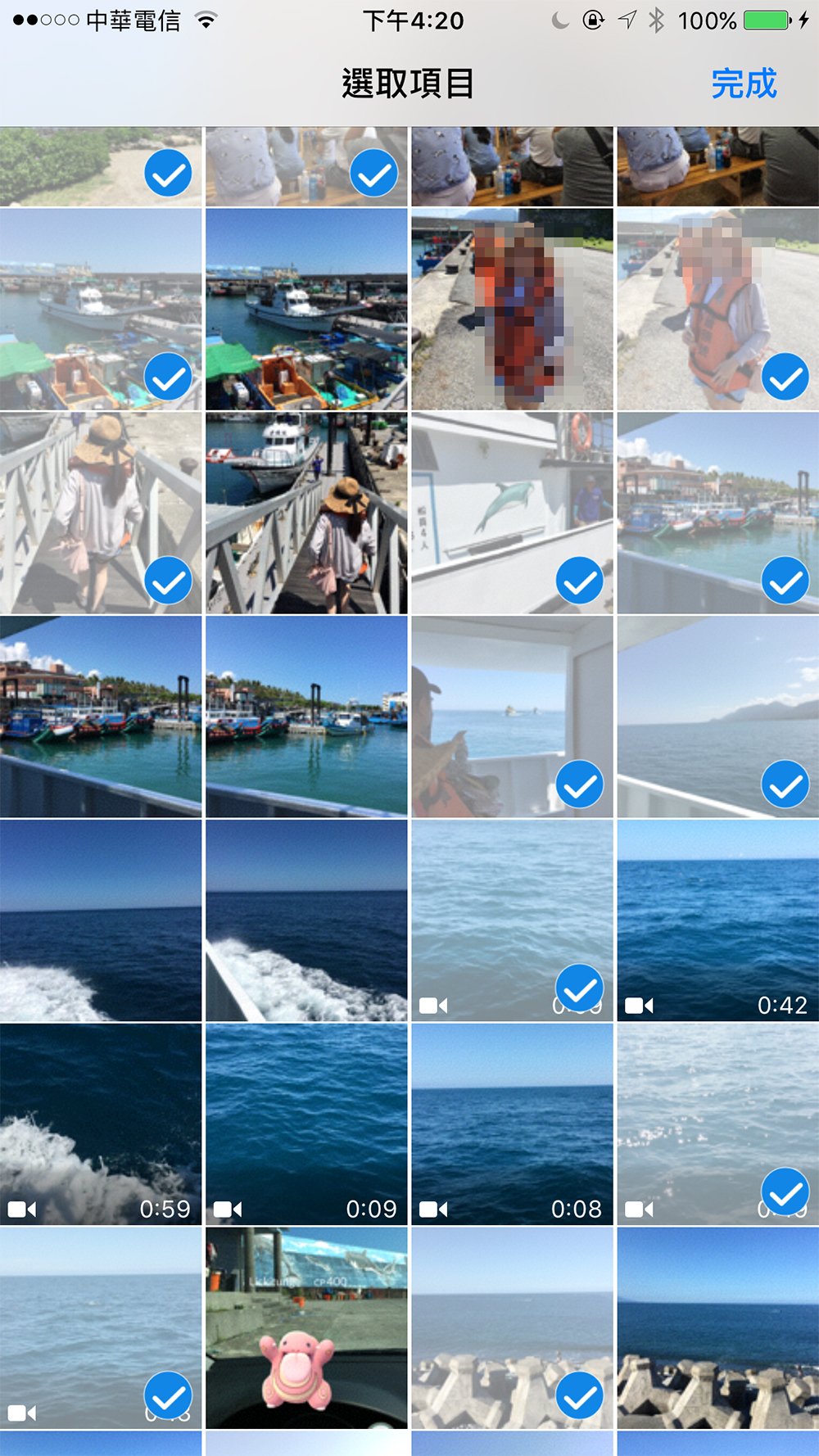819x1456 pixels.
Task: Select the unselected woman on gangway photo
Action: (x=306, y=513)
